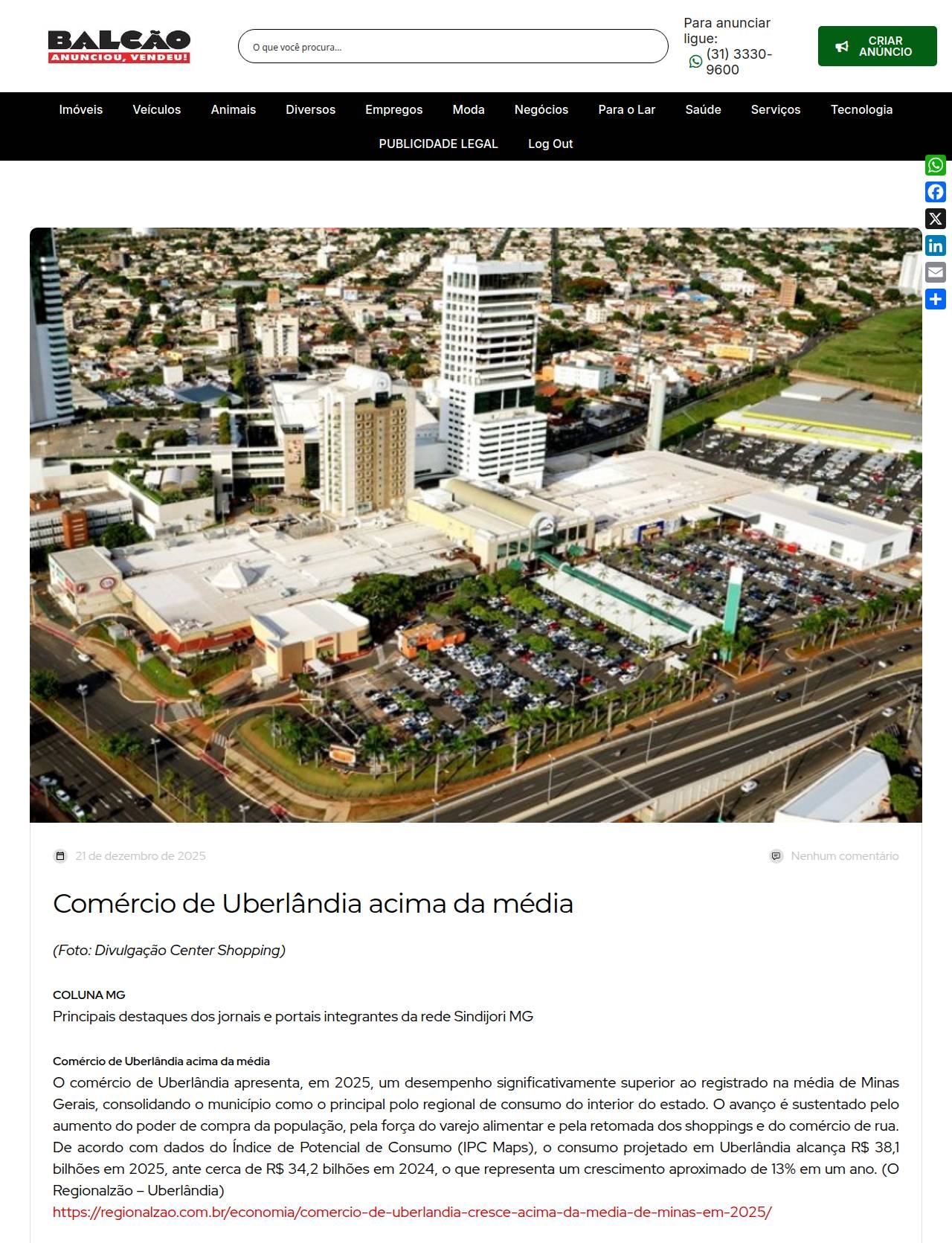The width and height of the screenshot is (952, 1243).
Task: Send this article by email
Action: (x=936, y=272)
